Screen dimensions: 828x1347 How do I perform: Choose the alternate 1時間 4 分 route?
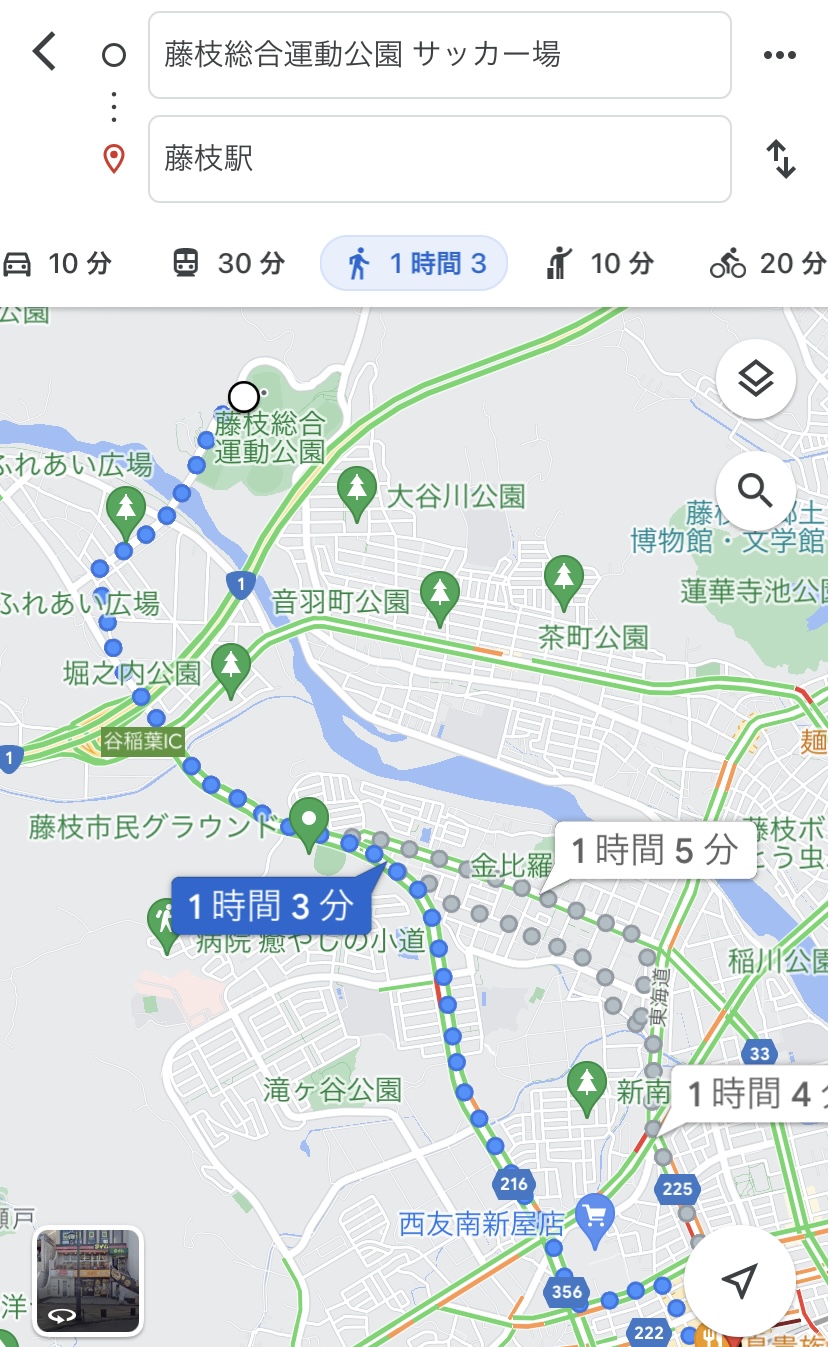point(750,1094)
